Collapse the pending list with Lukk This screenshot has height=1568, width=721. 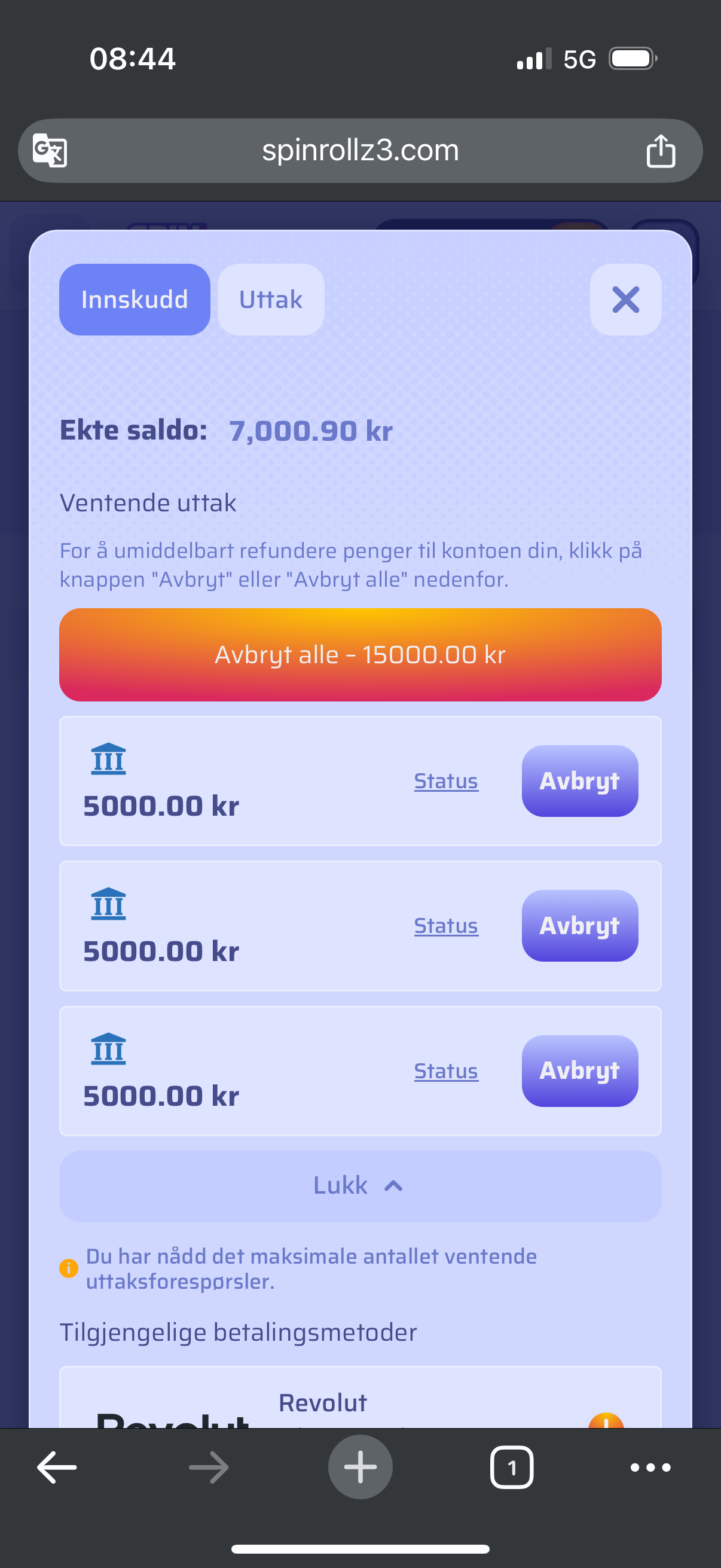pyautogui.click(x=360, y=1186)
